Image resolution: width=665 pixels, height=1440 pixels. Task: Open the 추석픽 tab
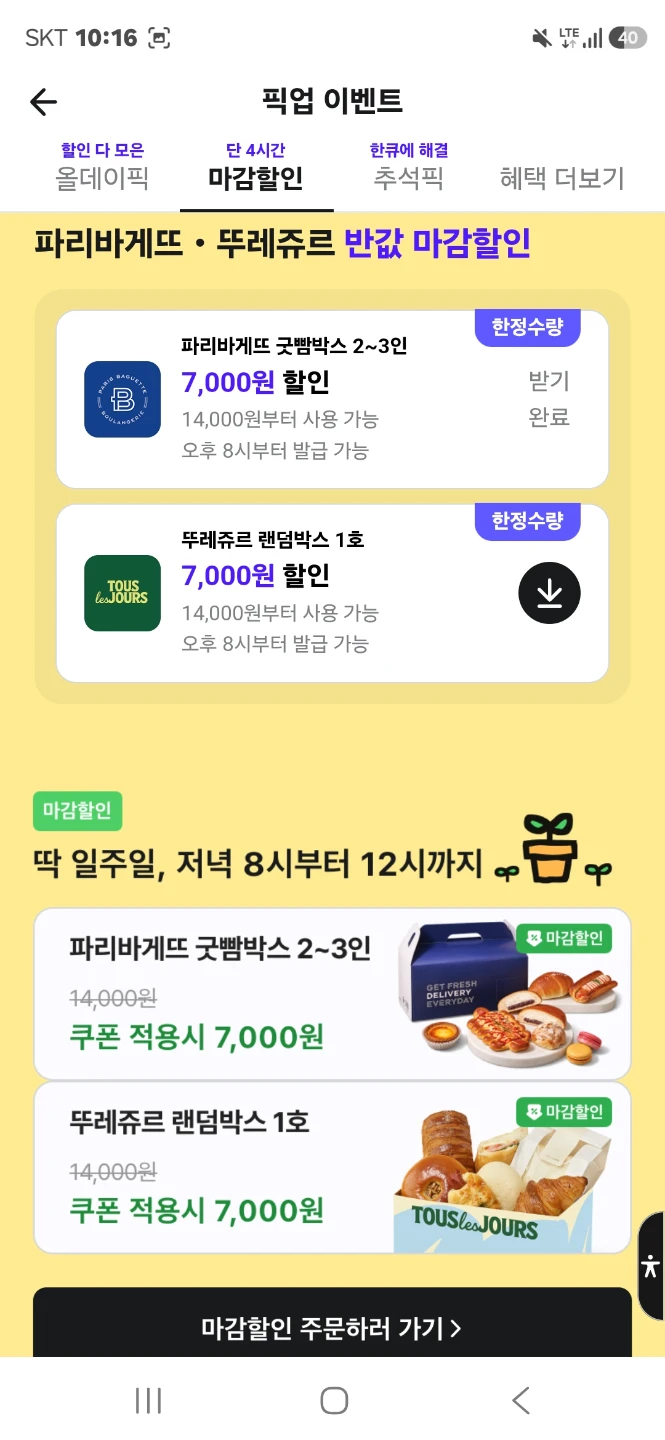point(408,167)
